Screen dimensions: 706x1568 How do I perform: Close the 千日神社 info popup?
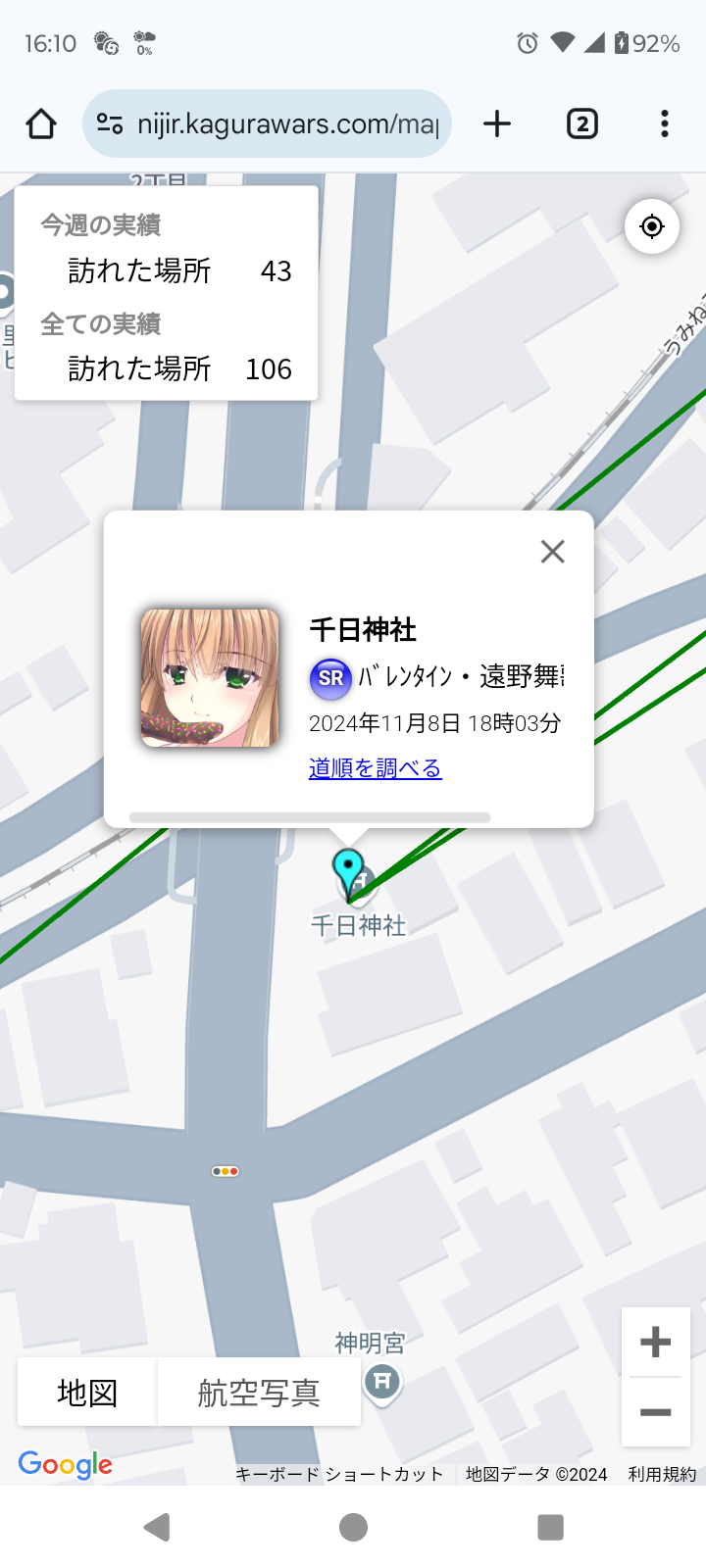pyautogui.click(x=553, y=552)
